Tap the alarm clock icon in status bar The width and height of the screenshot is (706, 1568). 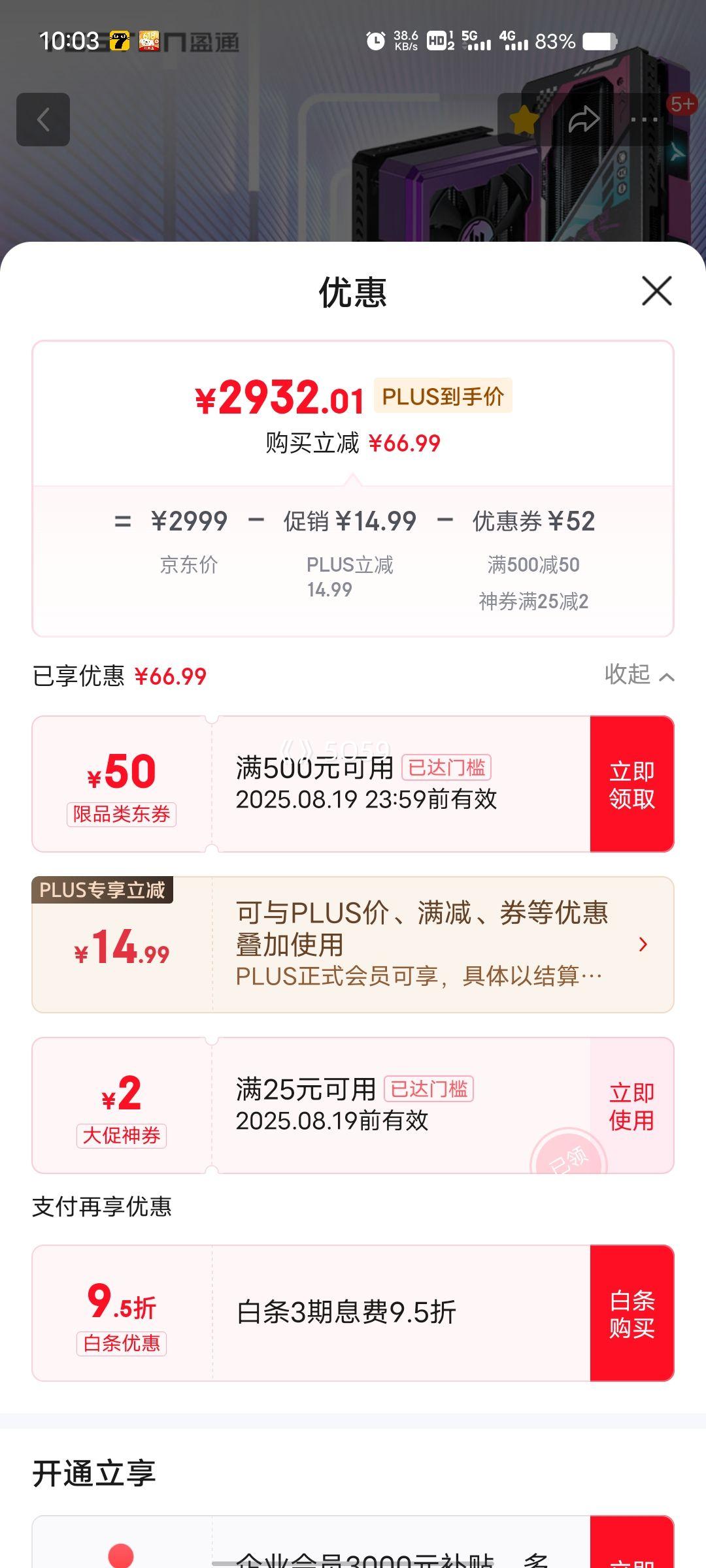click(375, 41)
